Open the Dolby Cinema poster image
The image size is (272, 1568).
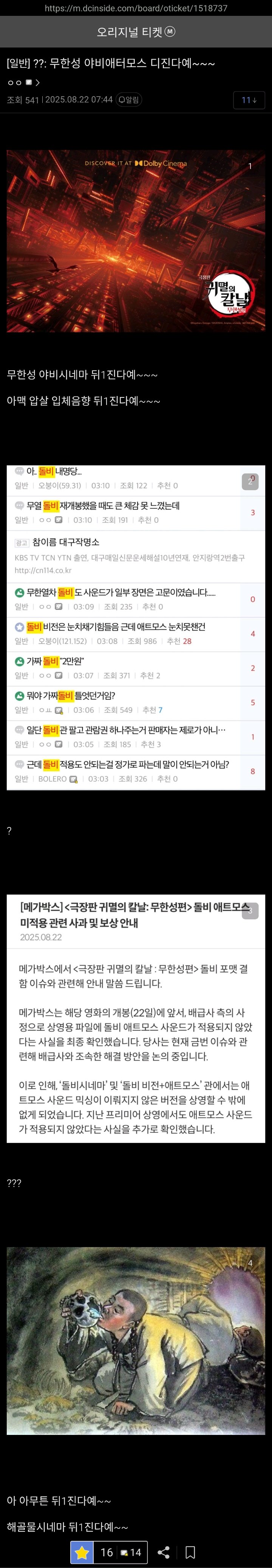pyautogui.click(x=136, y=241)
